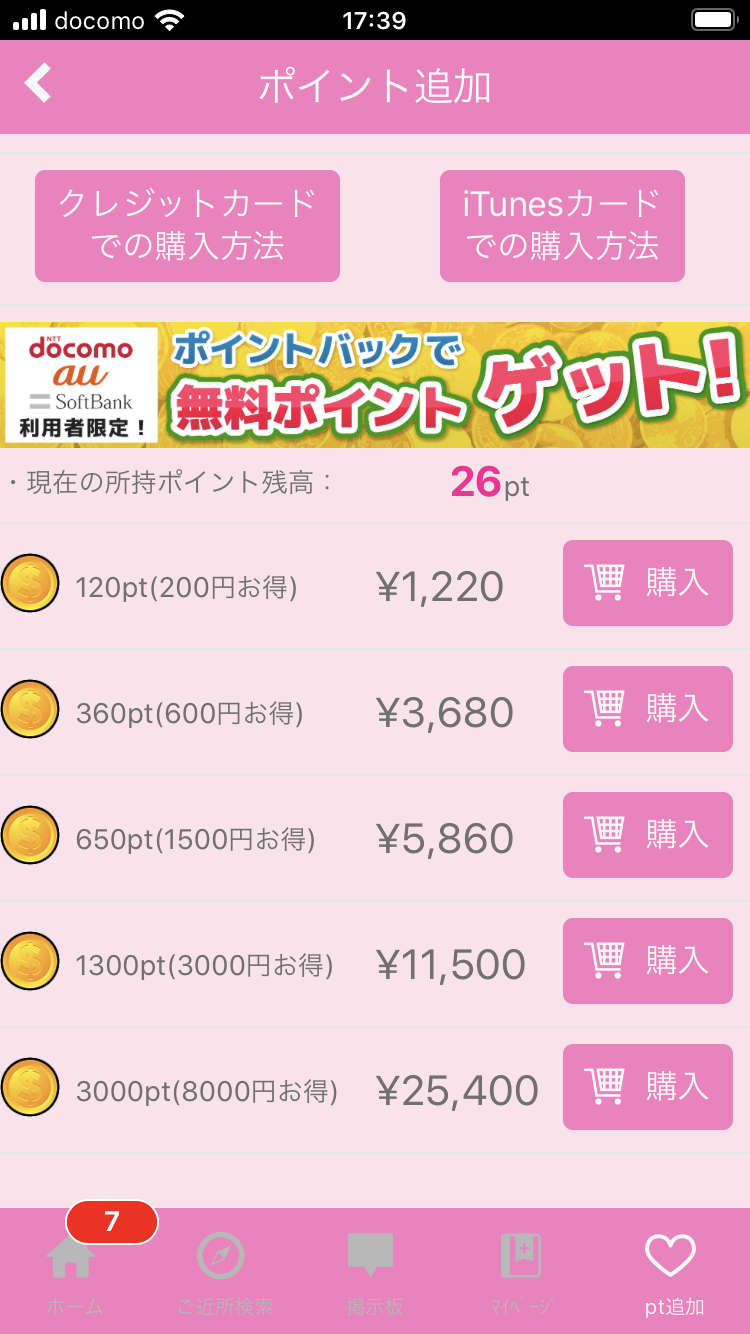Open the 掲示板 tab
This screenshot has height=1334, width=750.
coord(371,1271)
